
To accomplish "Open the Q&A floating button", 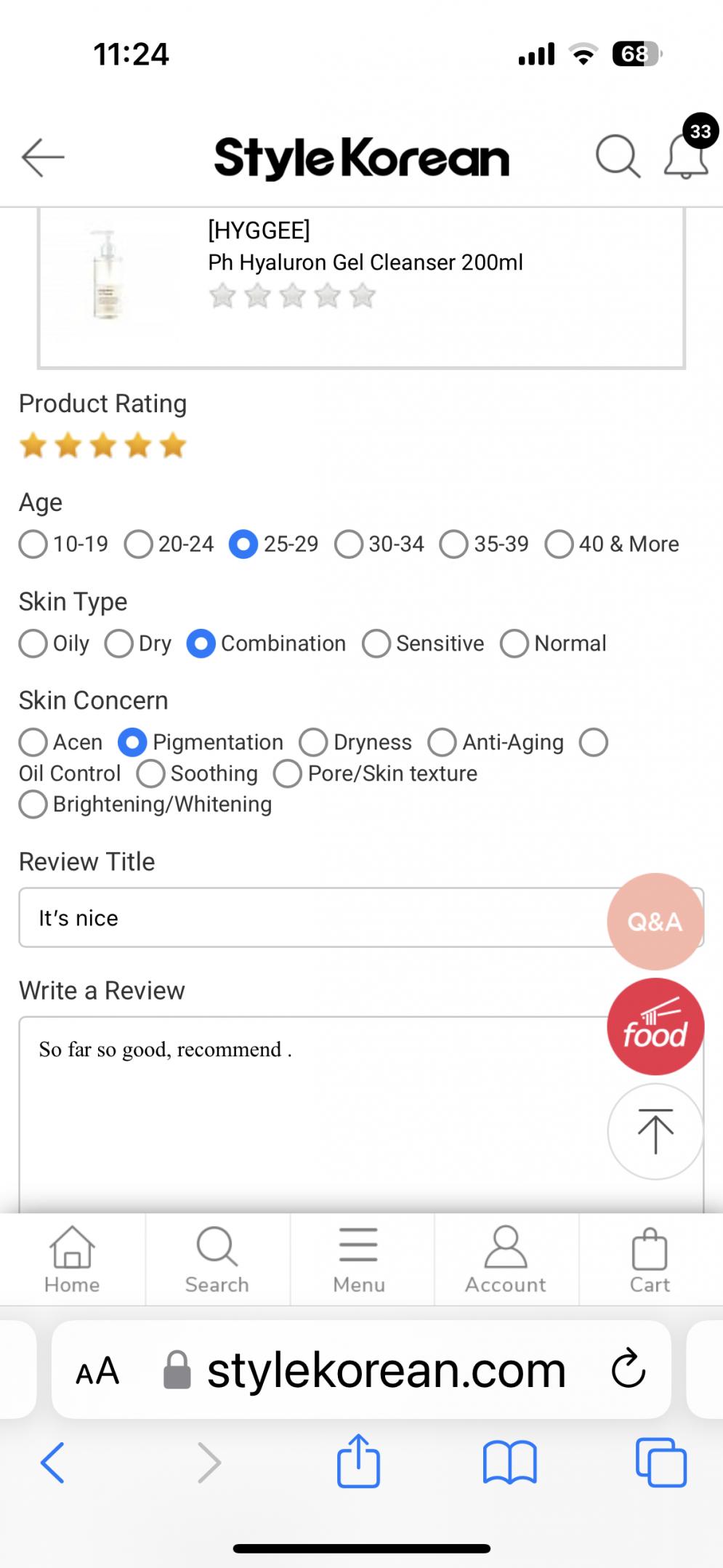I will [x=655, y=922].
